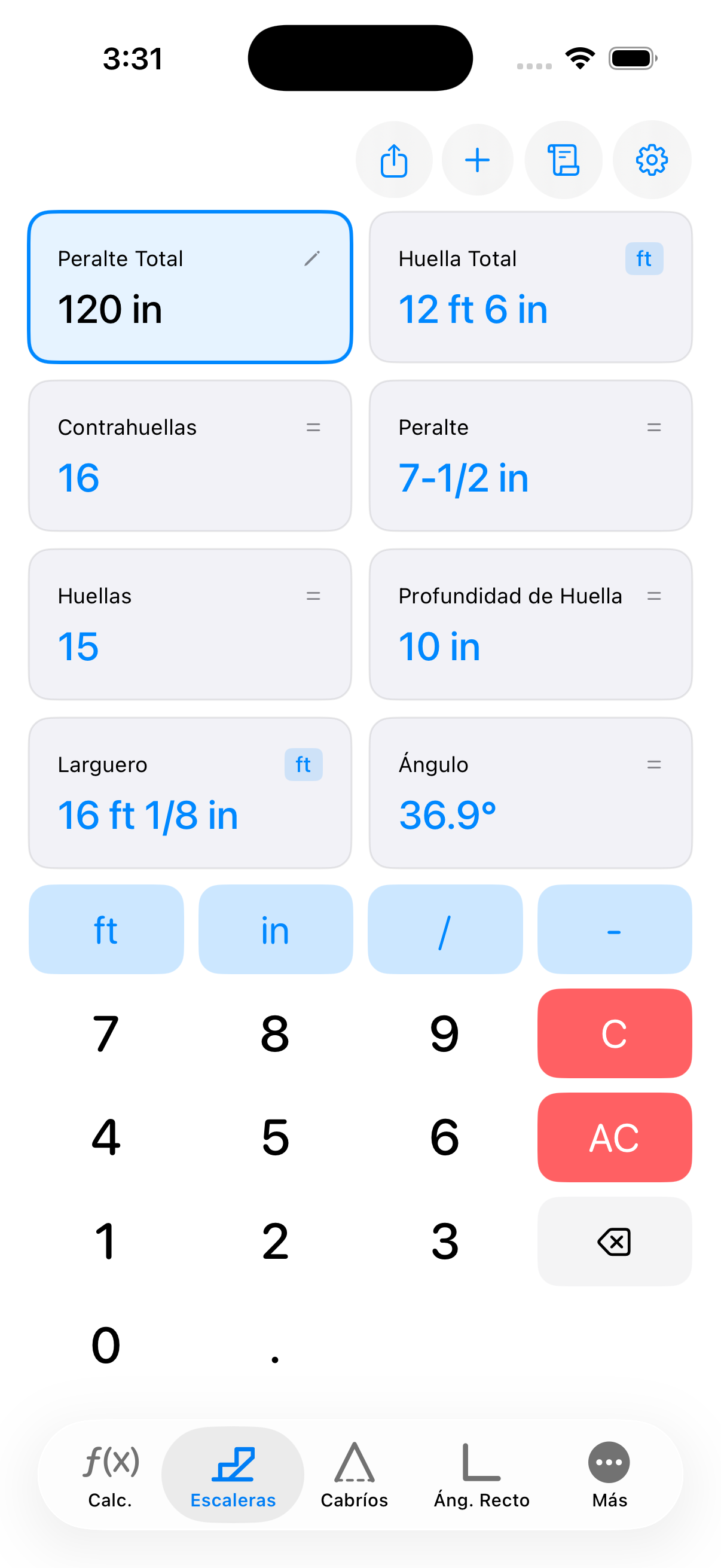Open the share sheet icon

pos(394,160)
